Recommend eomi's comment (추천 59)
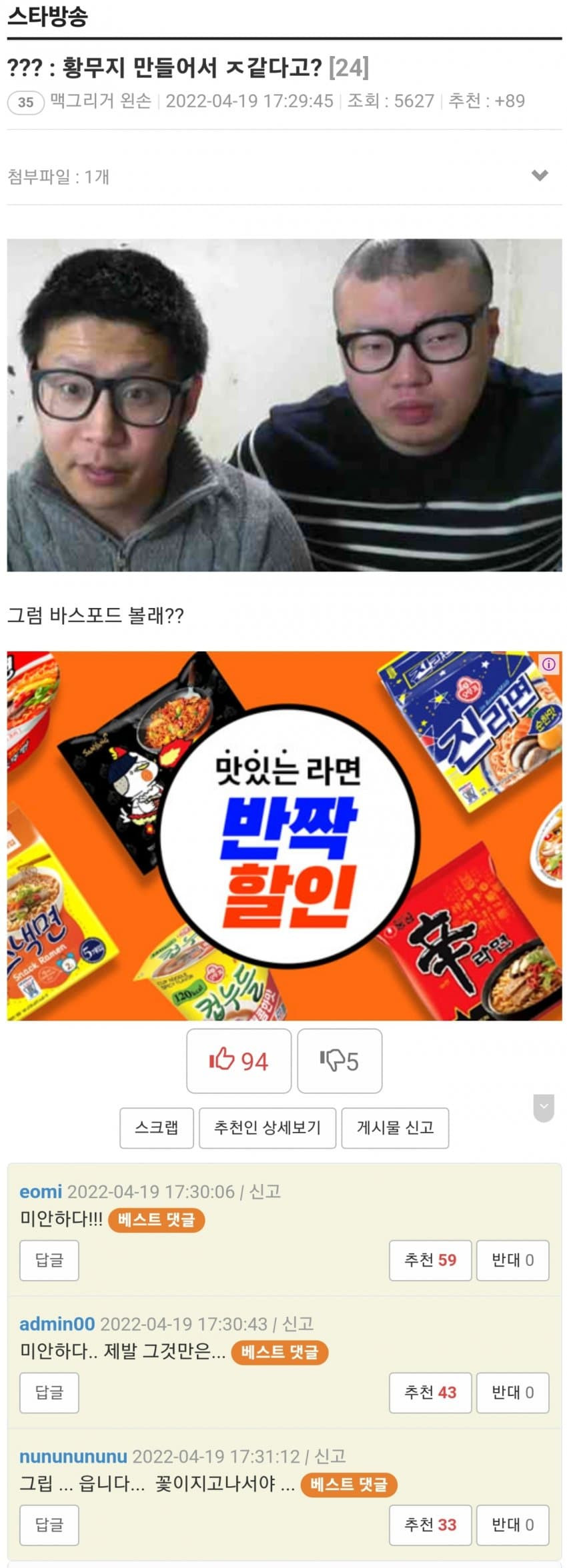The width and height of the screenshot is (567, 1568). (x=430, y=1260)
